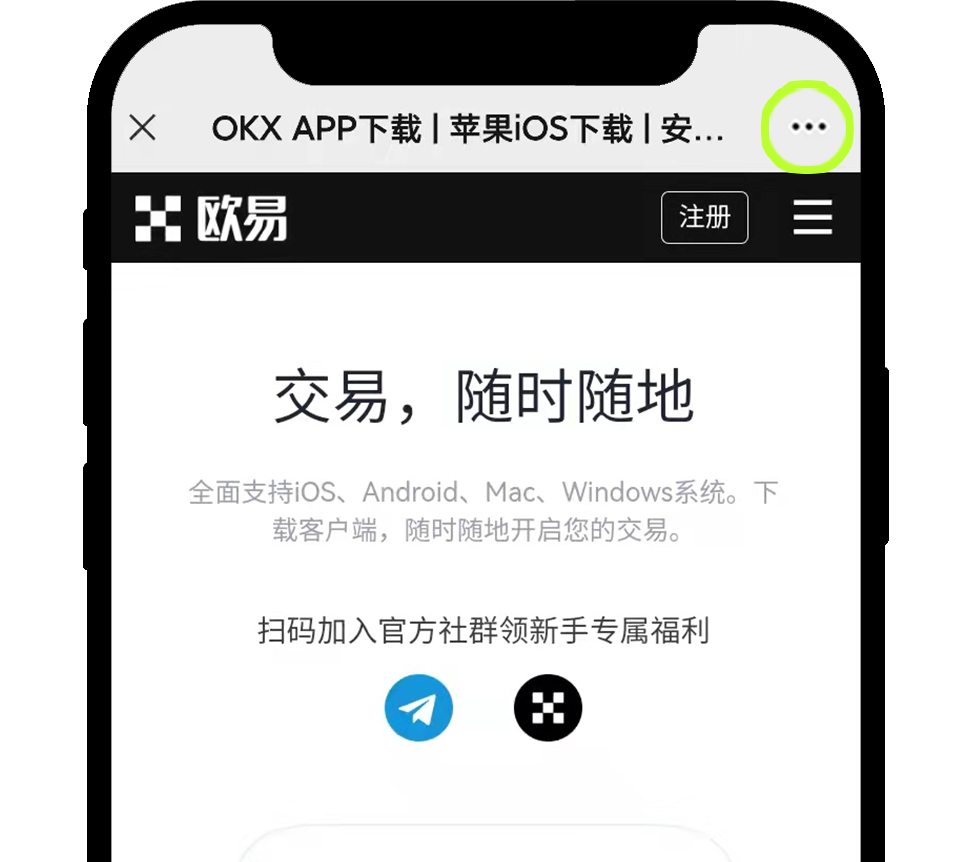
Task: Open the OKX community icon
Action: [548, 708]
